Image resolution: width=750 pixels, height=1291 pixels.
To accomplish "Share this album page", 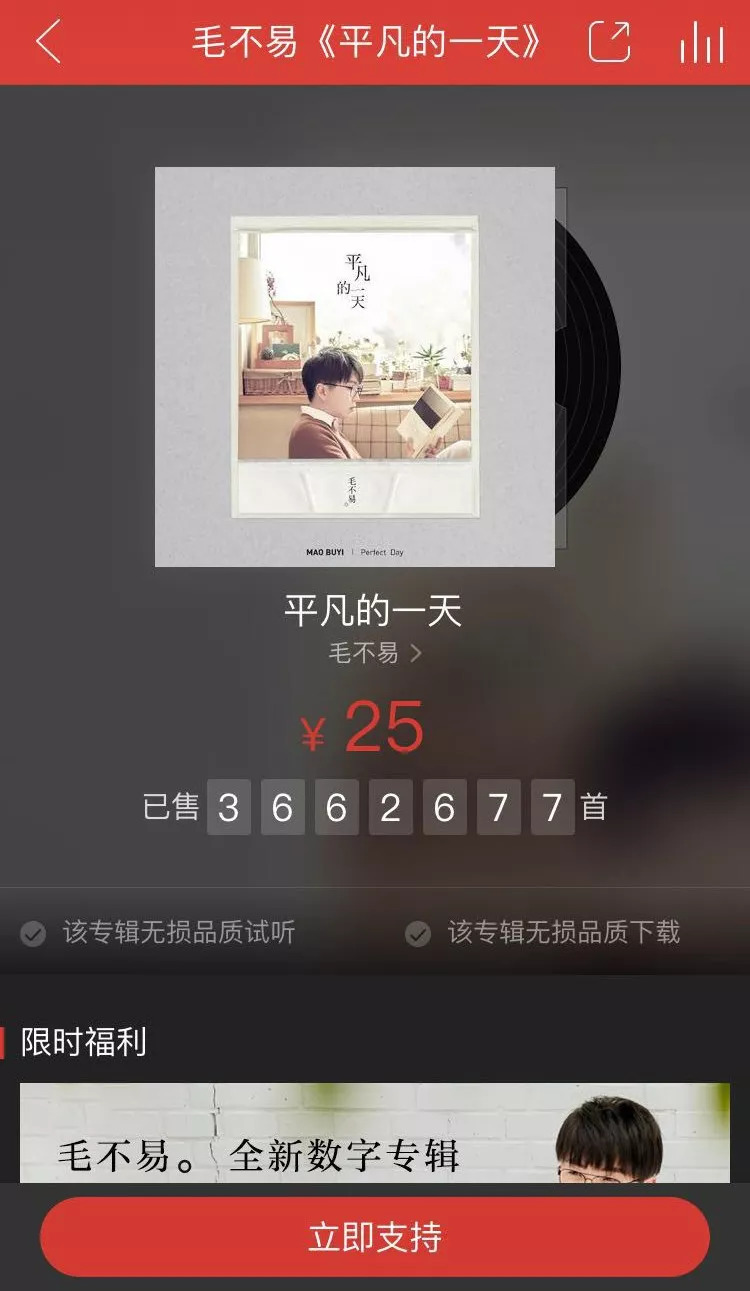I will click(610, 42).
